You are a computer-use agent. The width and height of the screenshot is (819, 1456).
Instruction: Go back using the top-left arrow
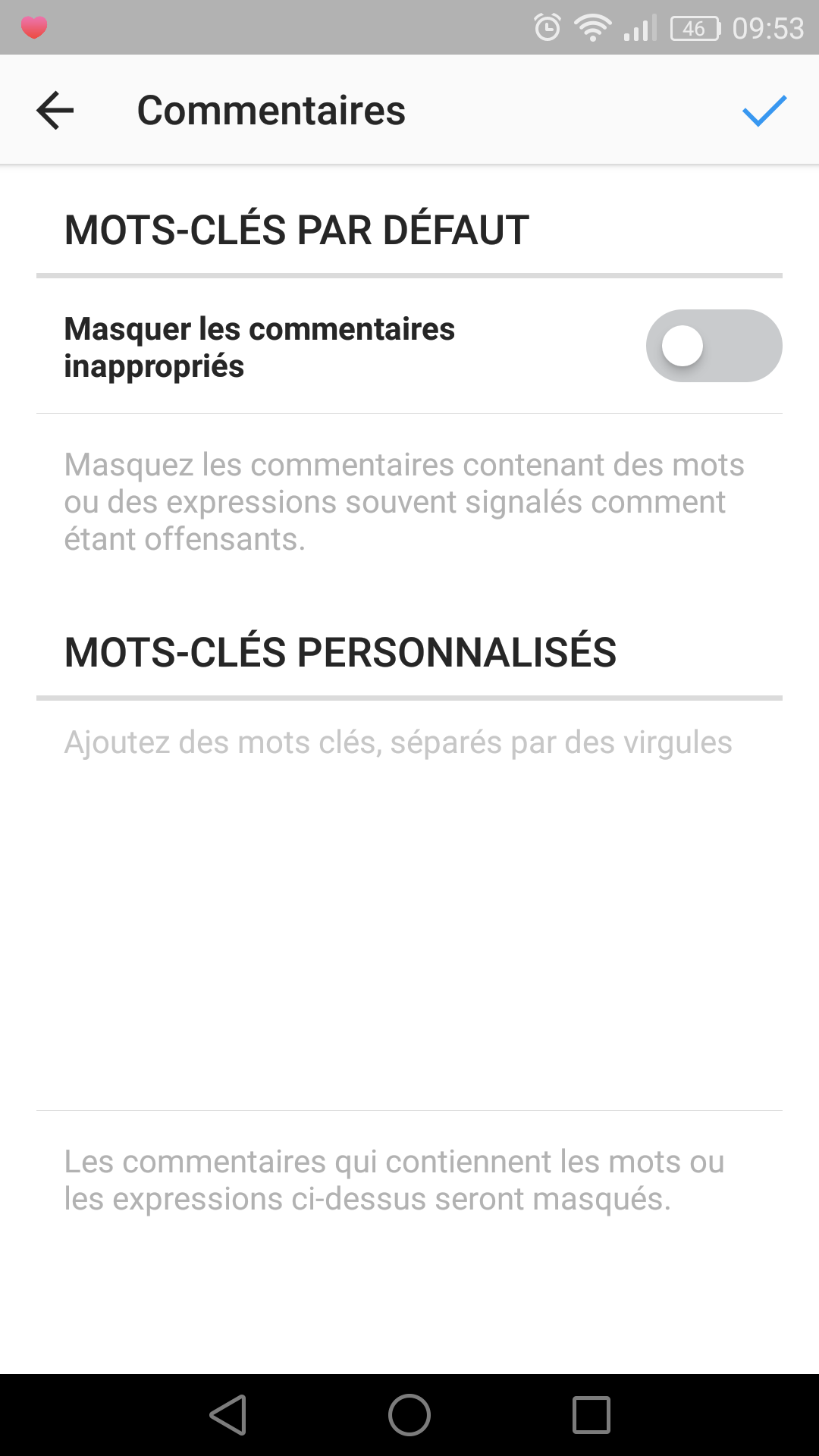[55, 111]
